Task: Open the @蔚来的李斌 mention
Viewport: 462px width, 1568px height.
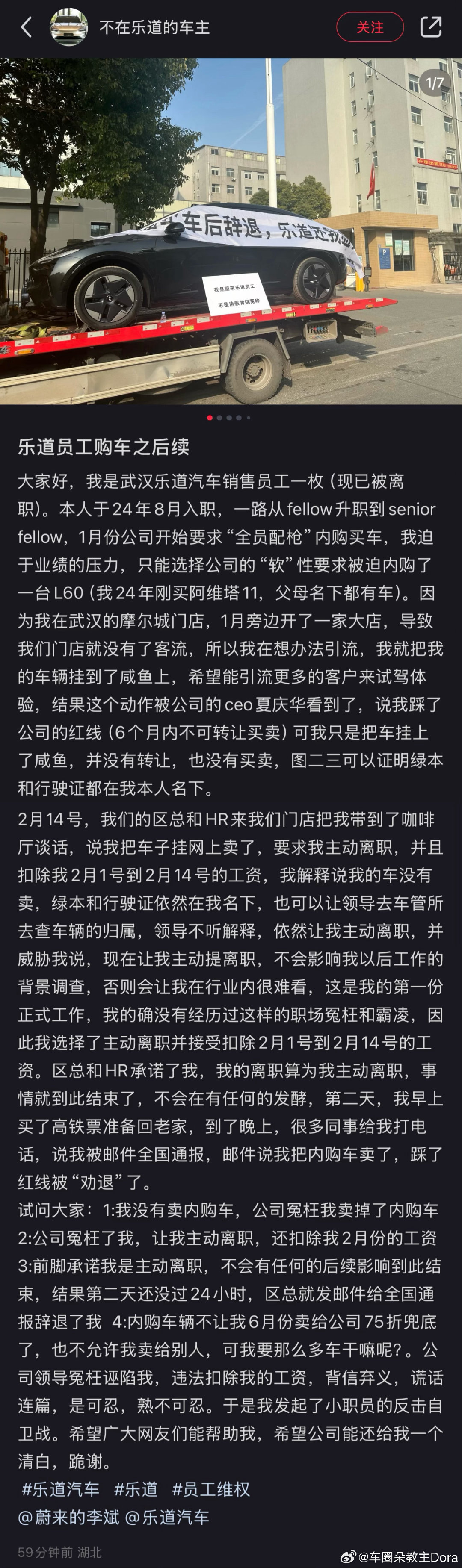Action: click(68, 1517)
